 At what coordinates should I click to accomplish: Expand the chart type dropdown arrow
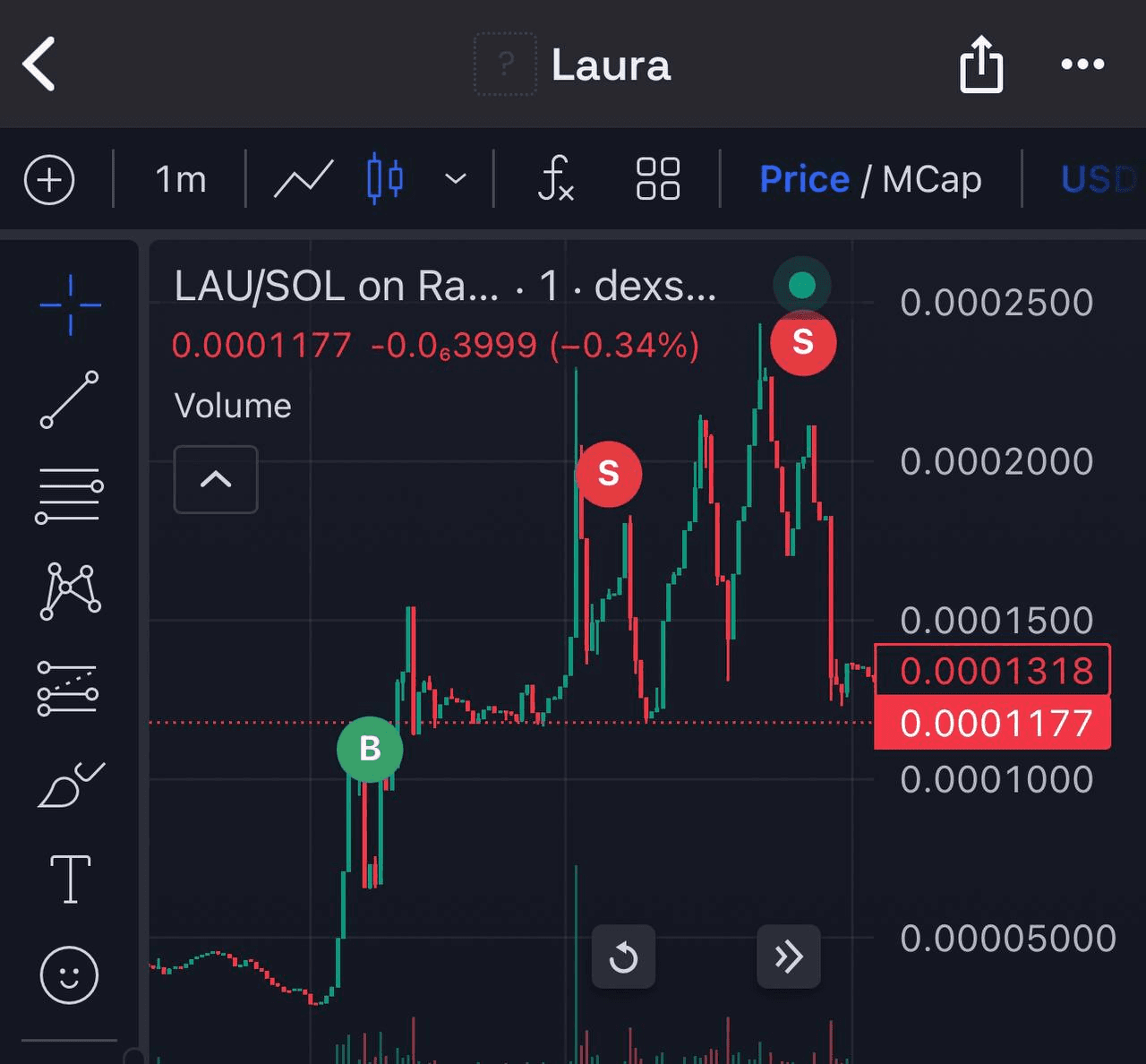[x=456, y=179]
